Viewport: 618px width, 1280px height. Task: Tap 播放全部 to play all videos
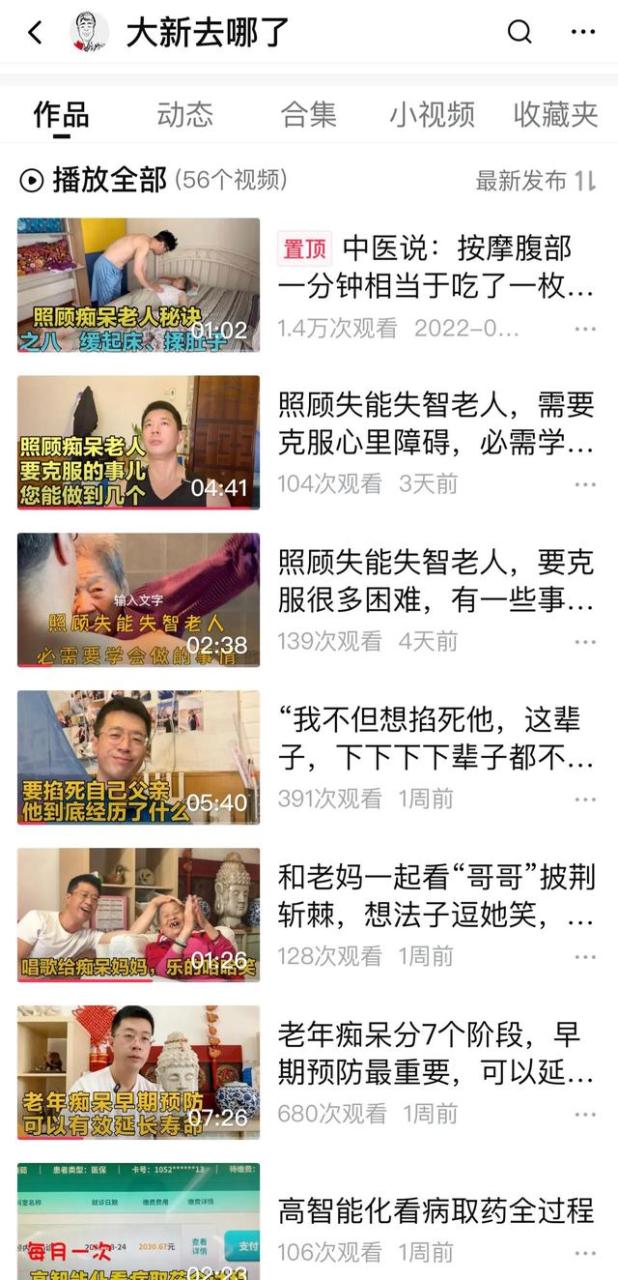pos(96,180)
